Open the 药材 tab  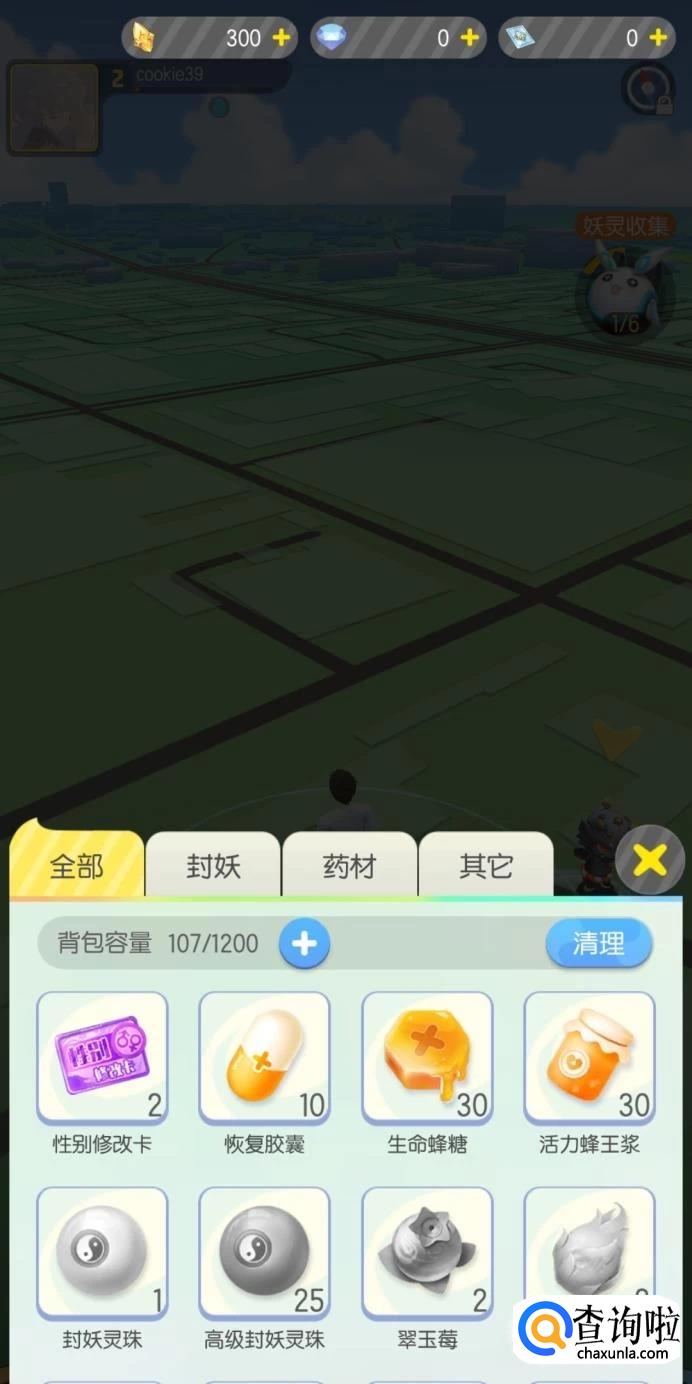[349, 866]
